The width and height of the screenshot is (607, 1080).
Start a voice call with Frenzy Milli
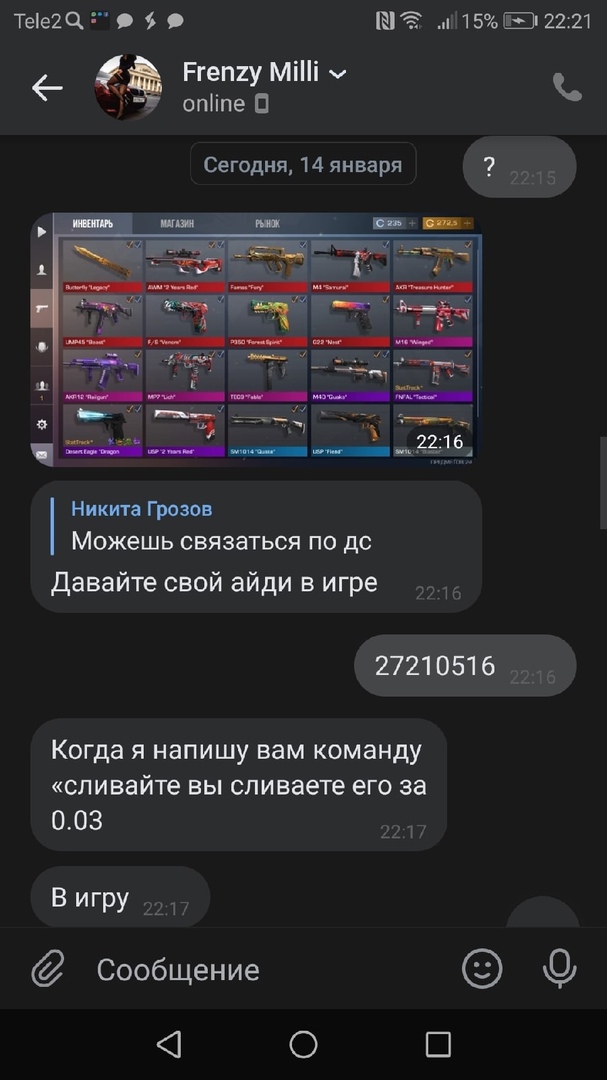(567, 88)
